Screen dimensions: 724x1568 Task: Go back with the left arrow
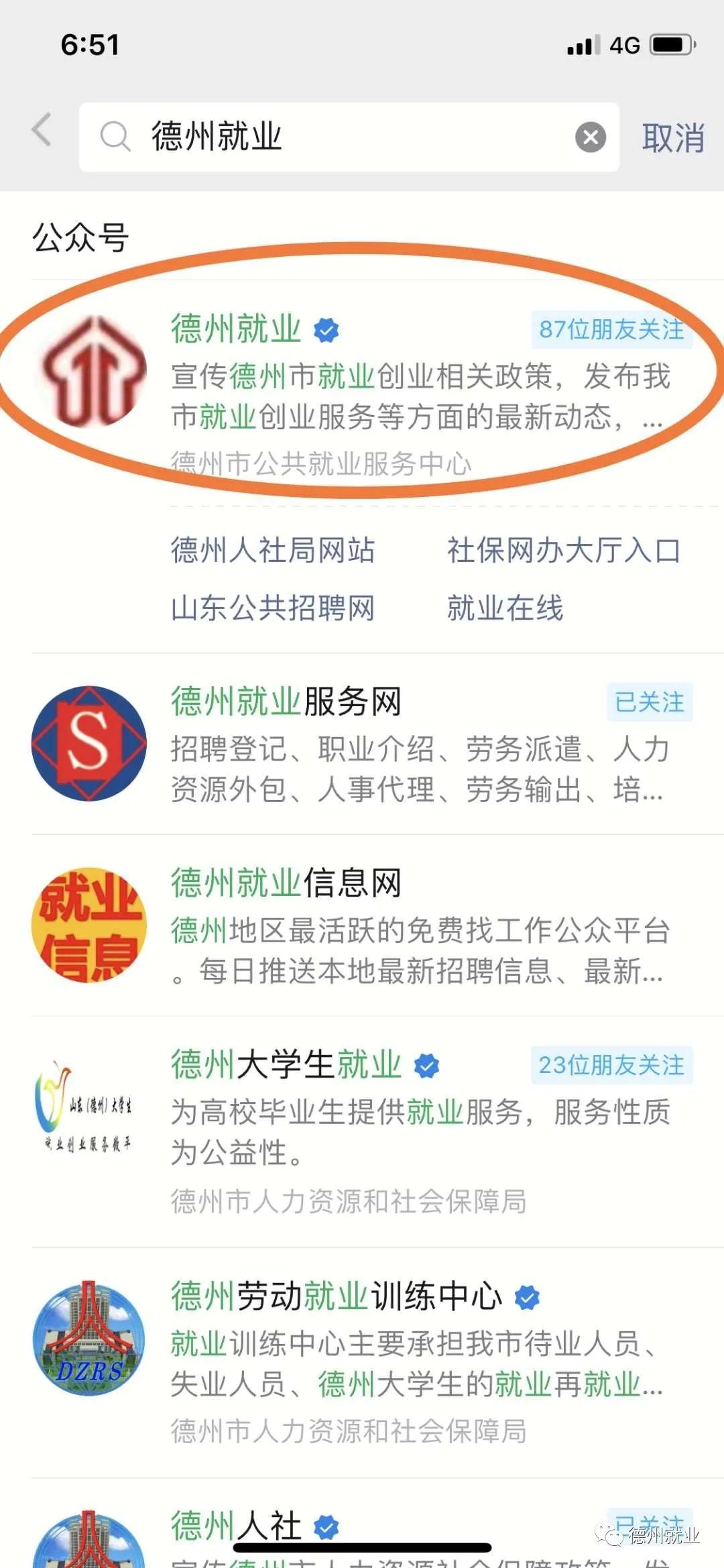pos(42,130)
